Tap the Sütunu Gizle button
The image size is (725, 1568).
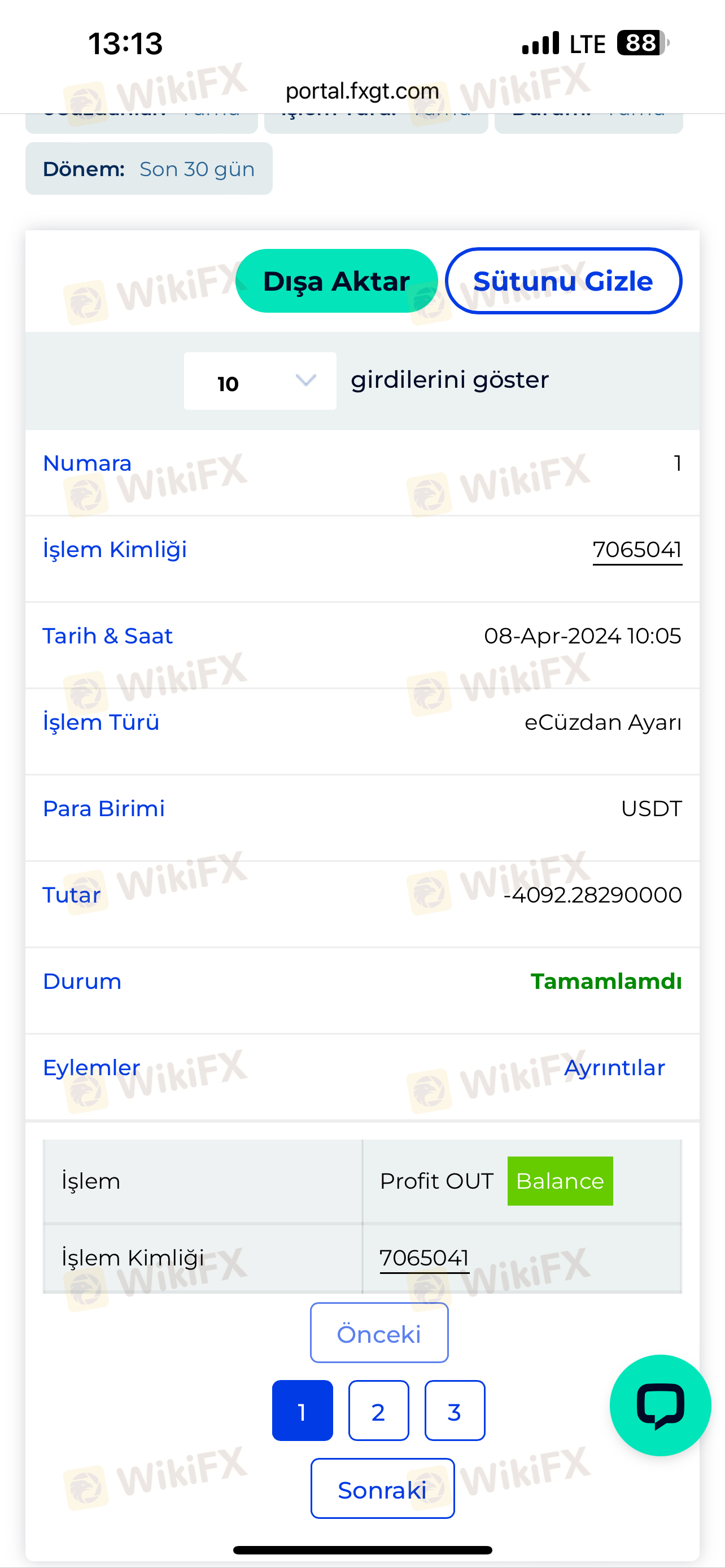563,281
